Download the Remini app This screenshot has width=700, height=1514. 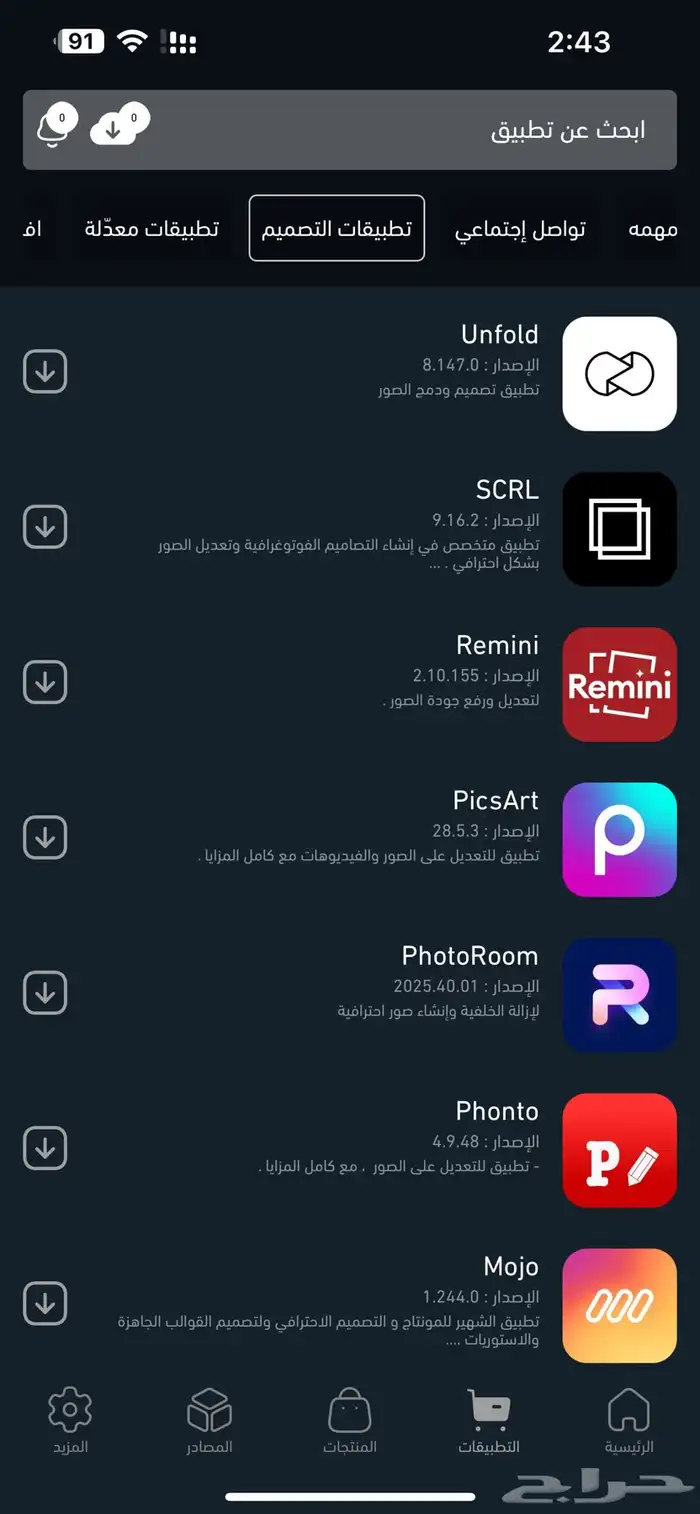pos(45,682)
